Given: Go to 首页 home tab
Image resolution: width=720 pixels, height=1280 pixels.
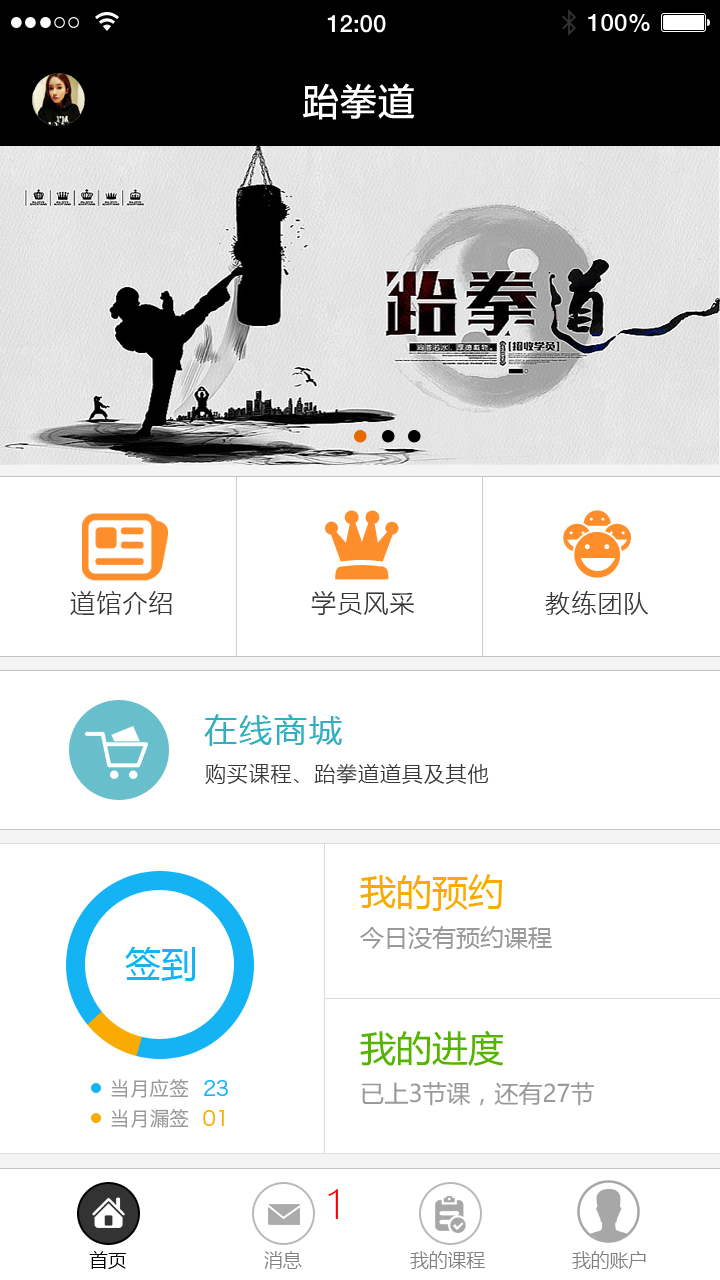Looking at the screenshot, I should (108, 1225).
